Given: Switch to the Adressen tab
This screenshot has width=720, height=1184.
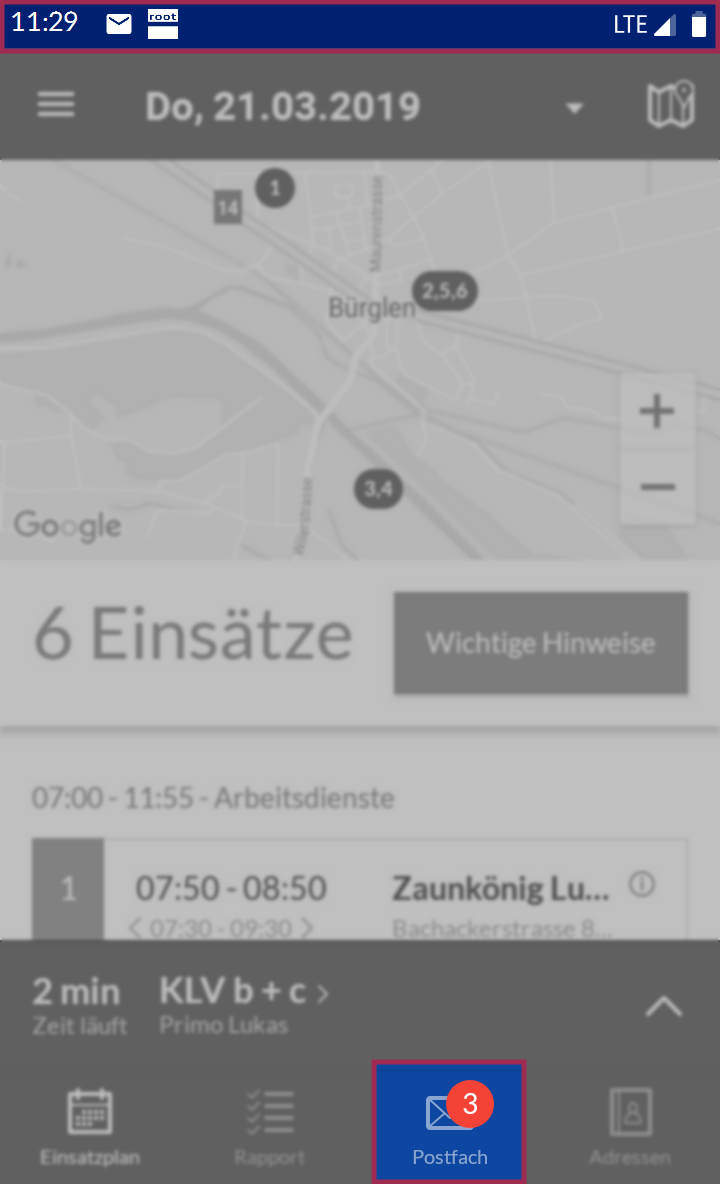Looking at the screenshot, I should click(629, 1125).
